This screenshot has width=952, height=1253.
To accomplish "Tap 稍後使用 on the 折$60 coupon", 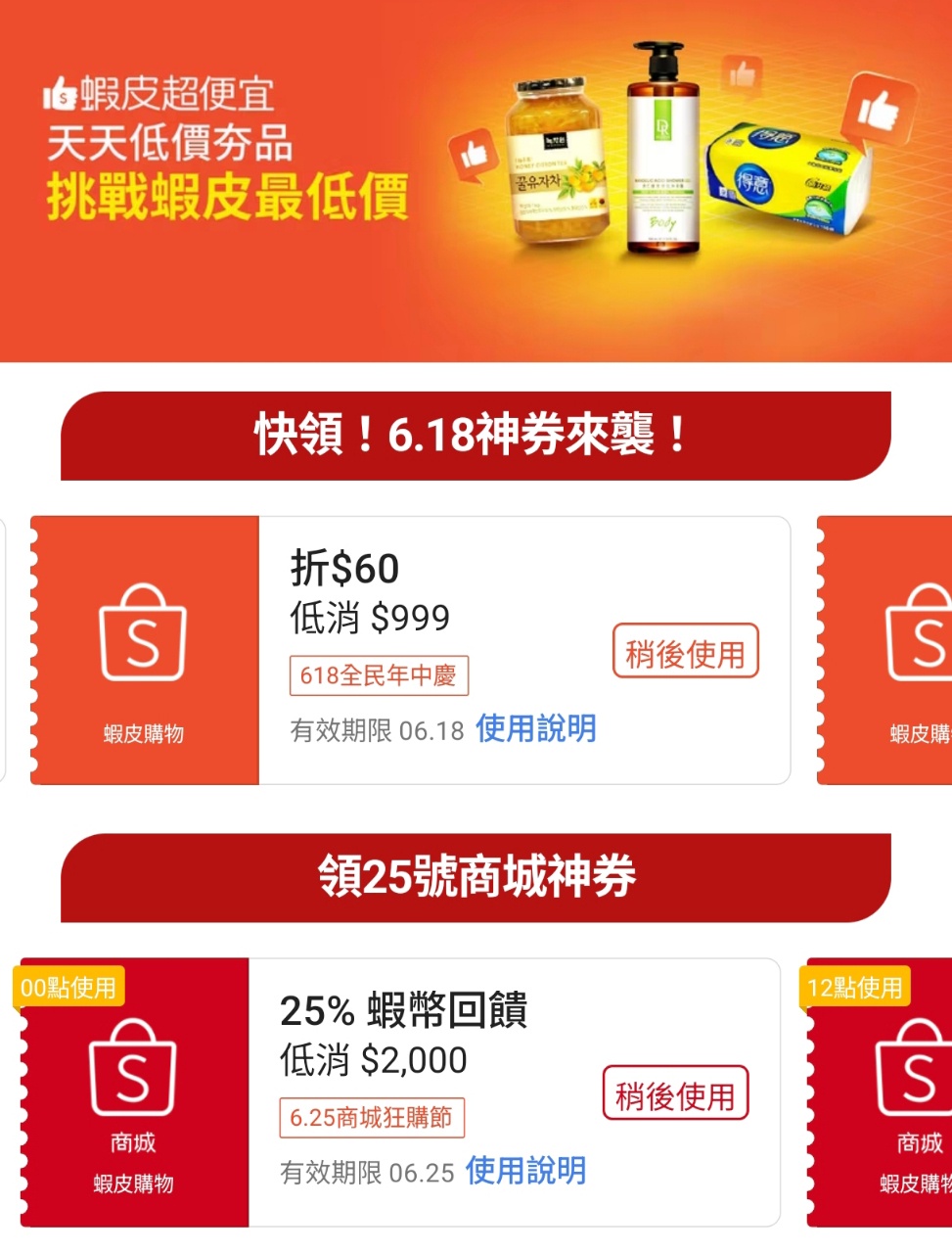I will (x=686, y=652).
